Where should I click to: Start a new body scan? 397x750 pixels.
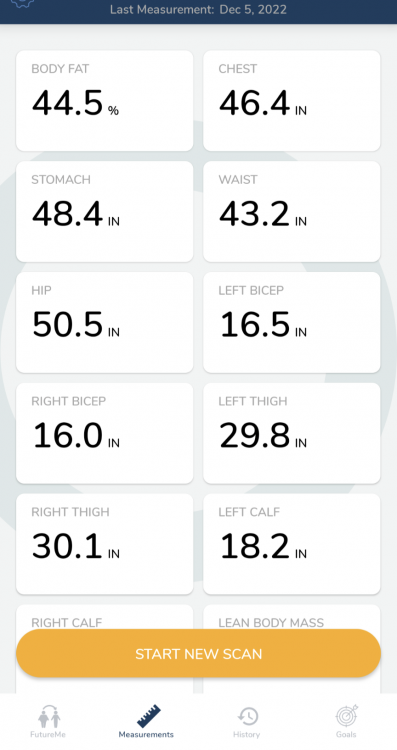[x=198, y=653]
